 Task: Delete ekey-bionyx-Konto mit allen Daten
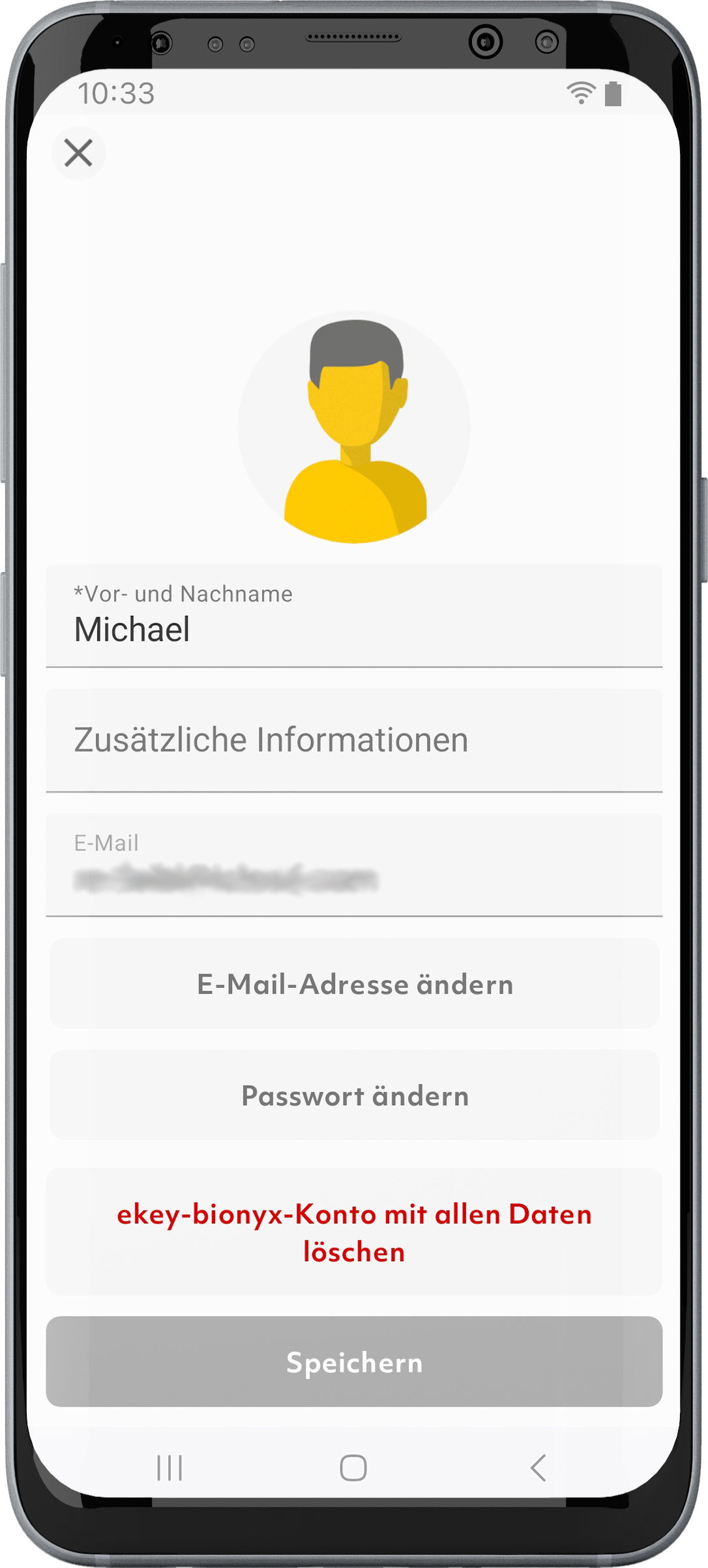click(x=354, y=1232)
